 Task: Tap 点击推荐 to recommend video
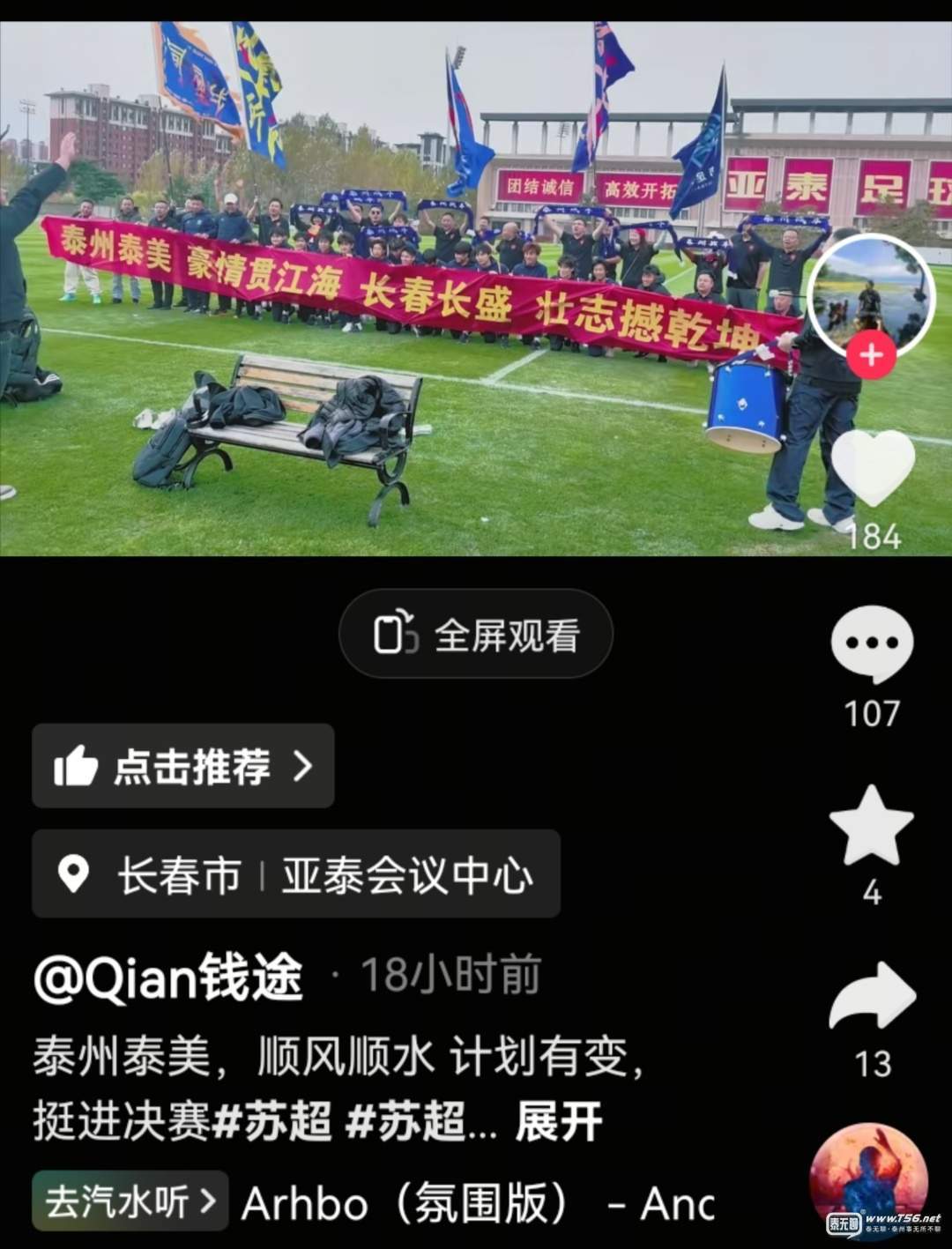coord(183,766)
